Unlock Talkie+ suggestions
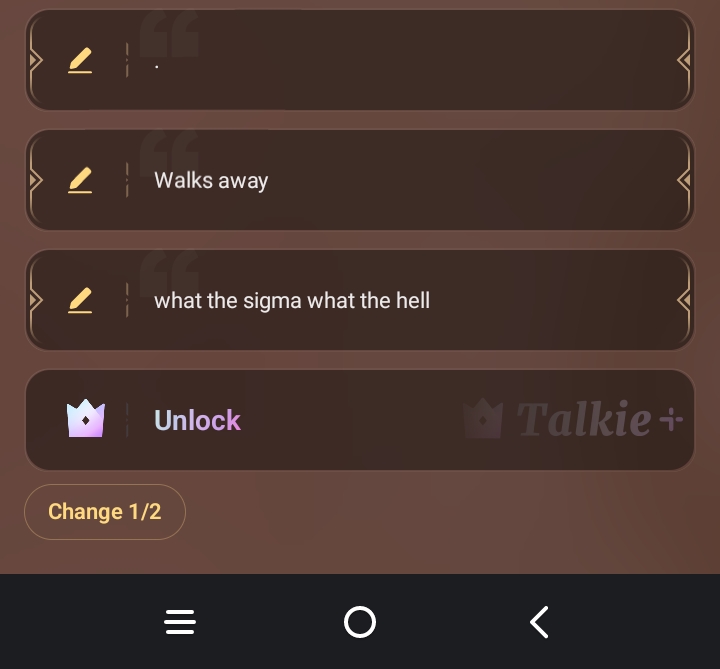 [x=360, y=420]
